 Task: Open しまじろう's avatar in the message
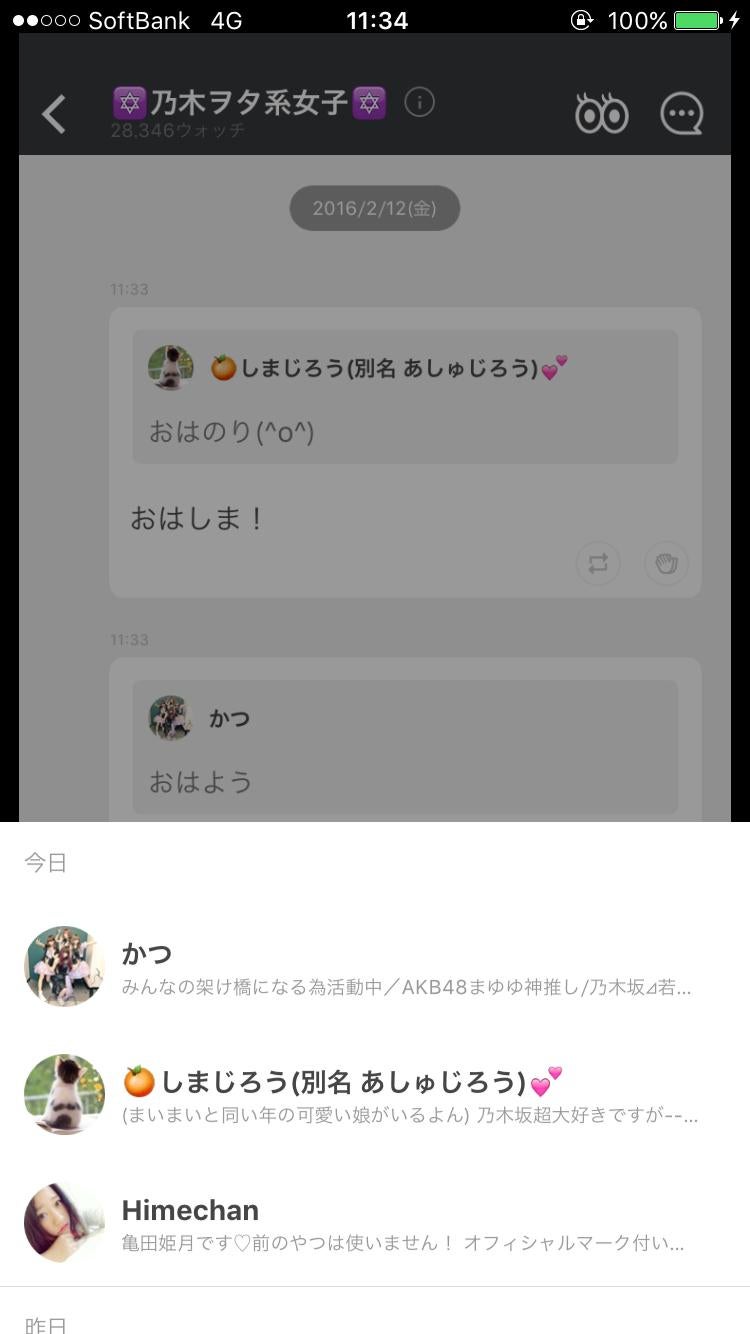coord(170,367)
